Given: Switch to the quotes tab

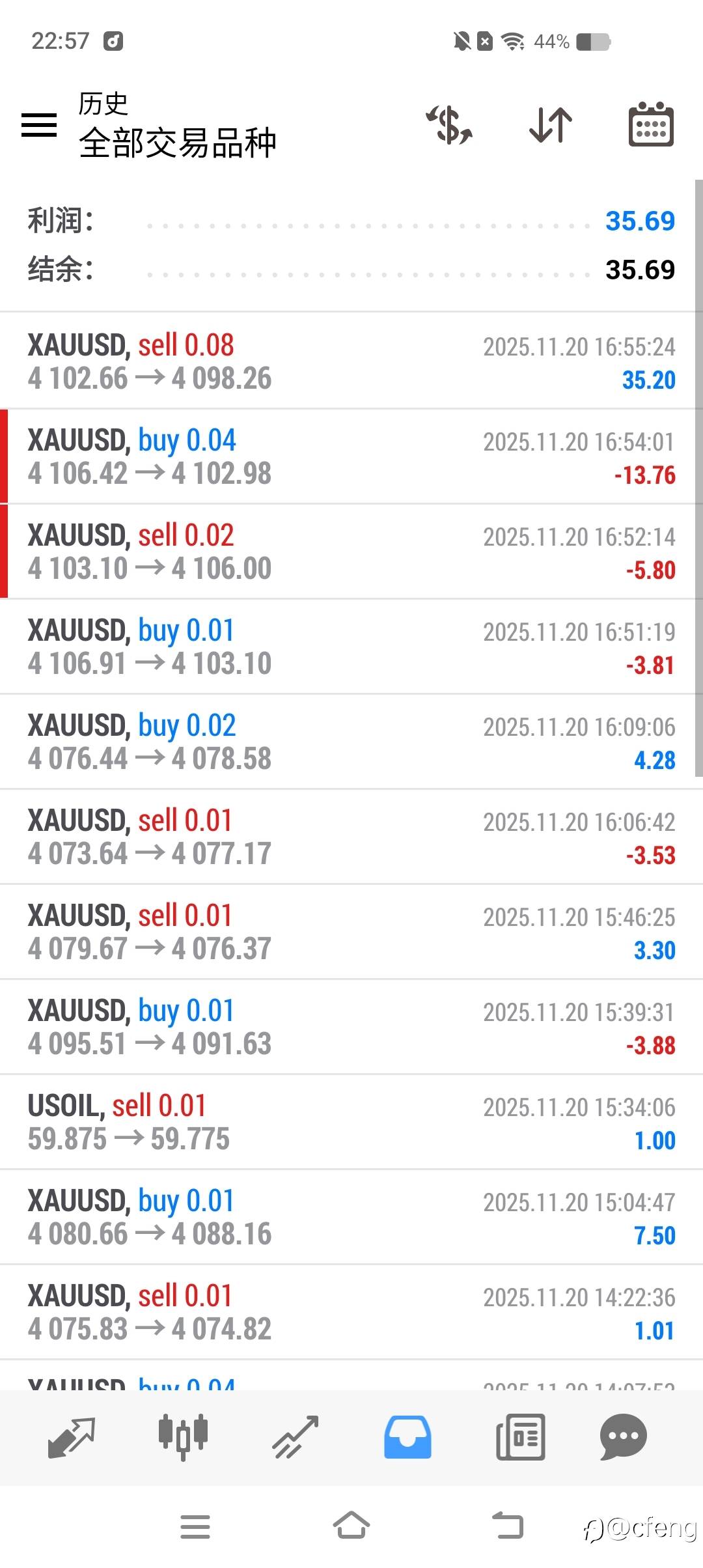Looking at the screenshot, I should click(72, 1436).
